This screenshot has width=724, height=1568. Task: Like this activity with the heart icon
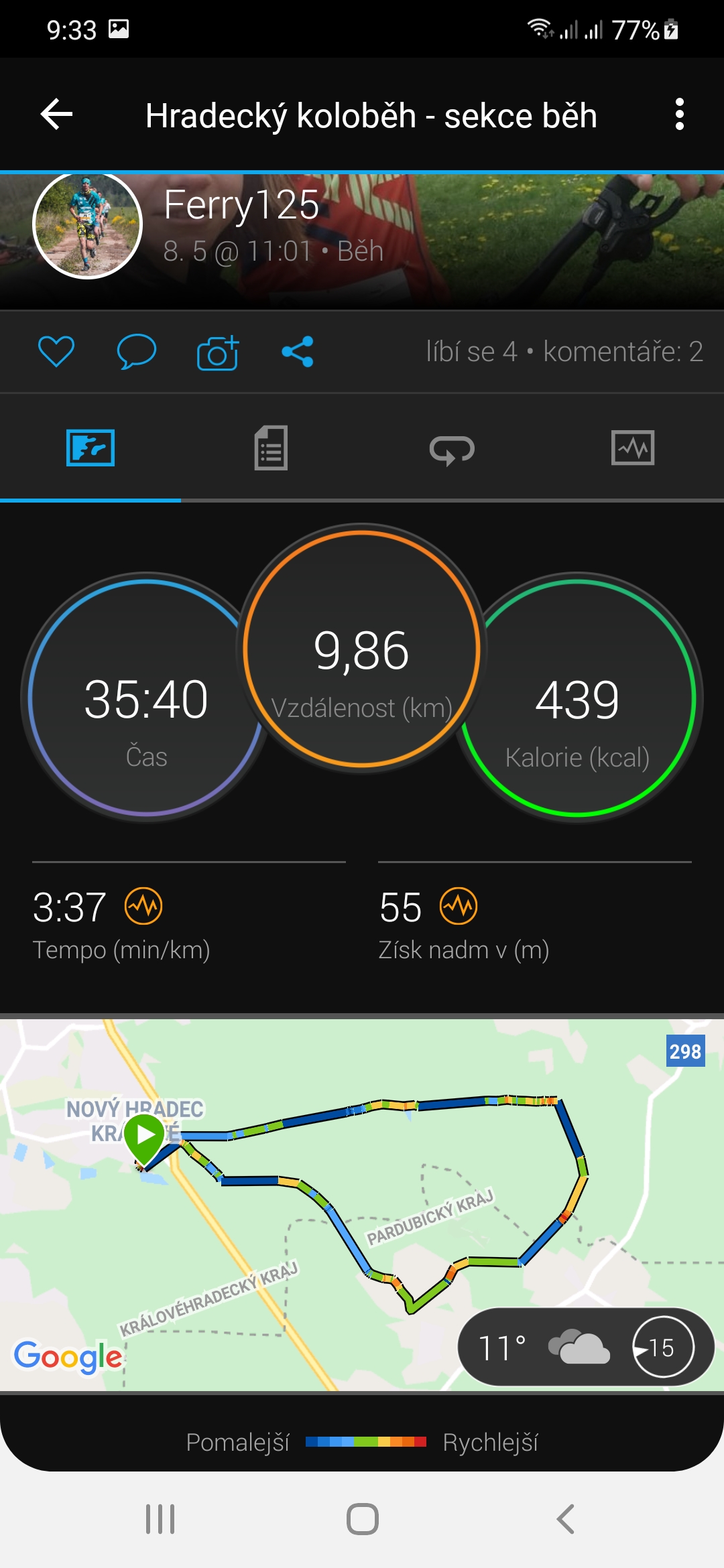point(56,352)
